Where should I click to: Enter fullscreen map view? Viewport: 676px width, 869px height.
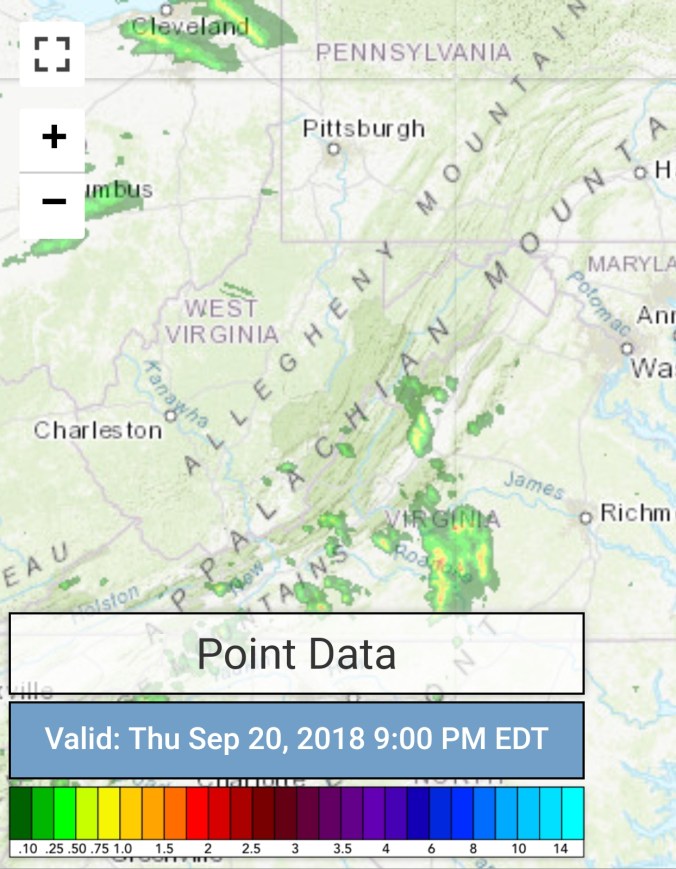[52, 54]
